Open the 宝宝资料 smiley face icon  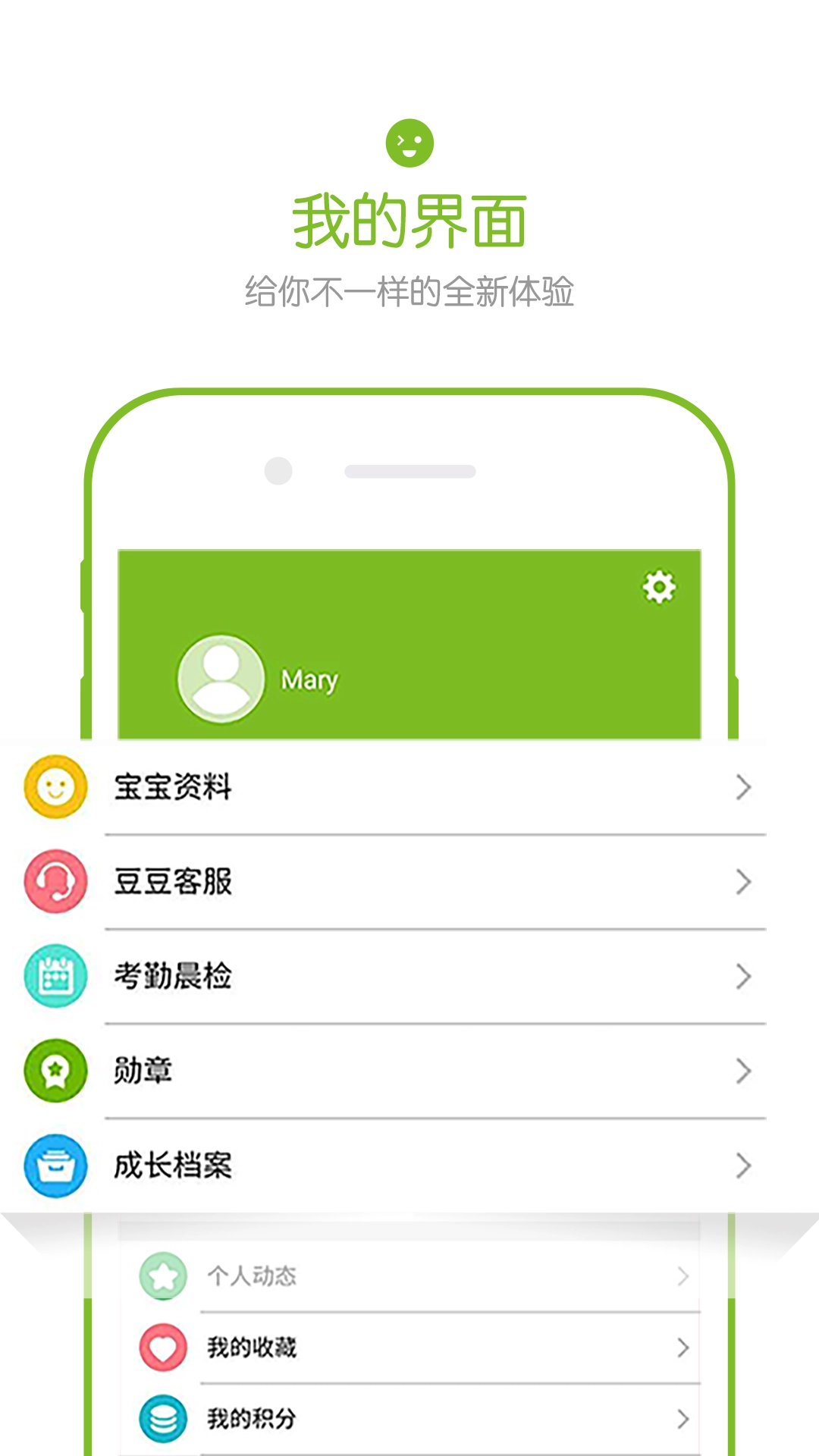point(55,787)
